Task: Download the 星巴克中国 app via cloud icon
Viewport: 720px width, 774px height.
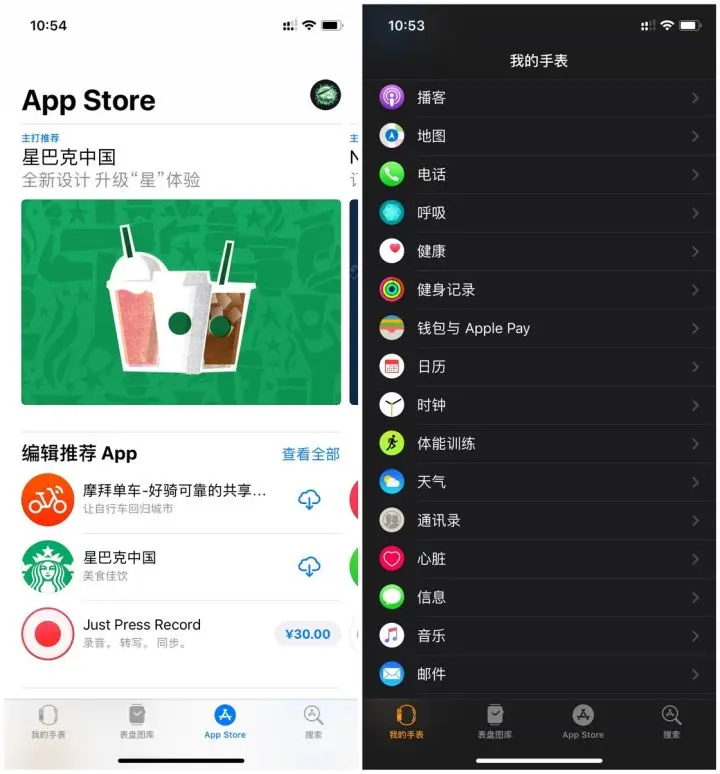Action: [x=310, y=566]
